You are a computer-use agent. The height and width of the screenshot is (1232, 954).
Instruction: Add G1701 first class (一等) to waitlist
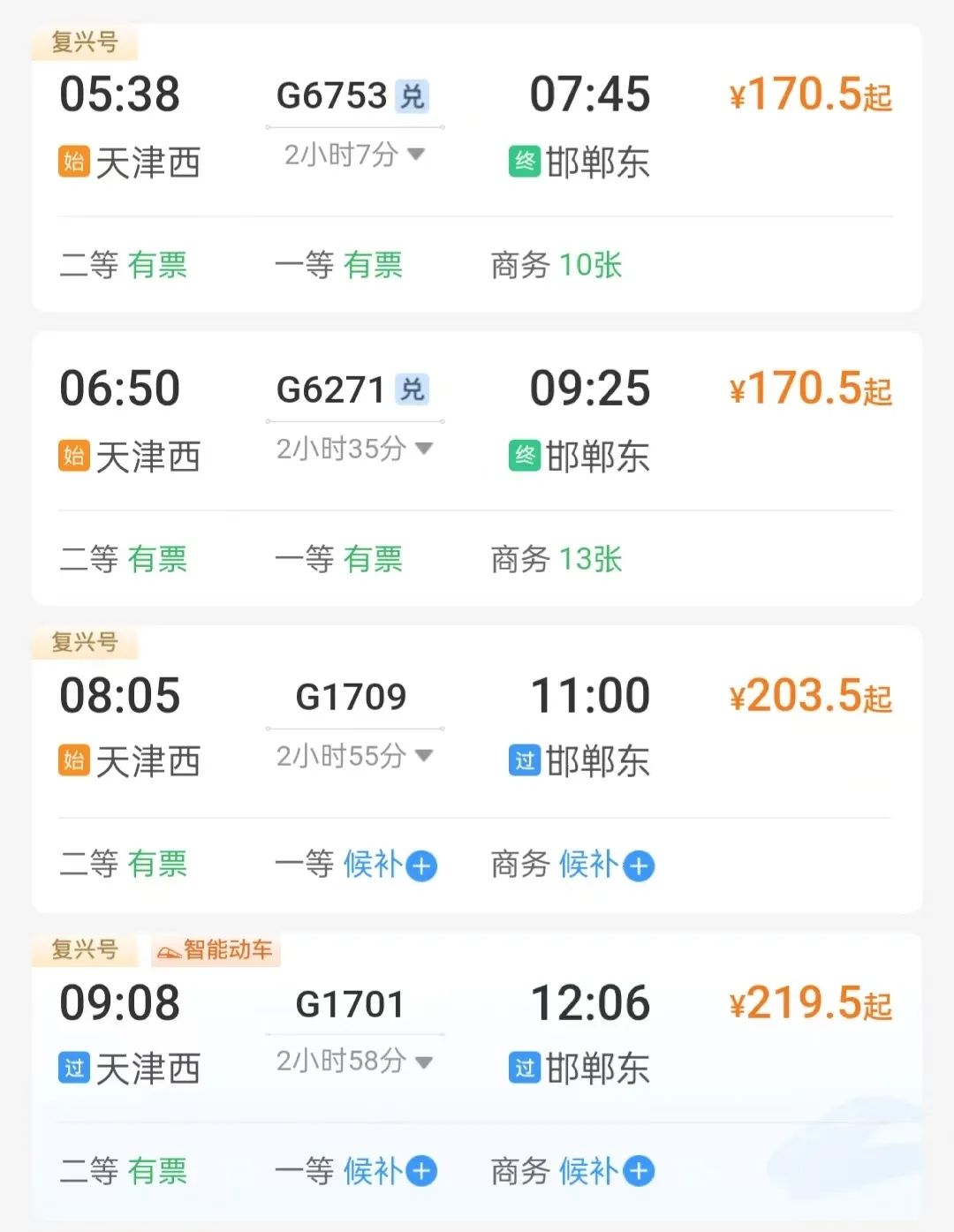[x=421, y=1172]
